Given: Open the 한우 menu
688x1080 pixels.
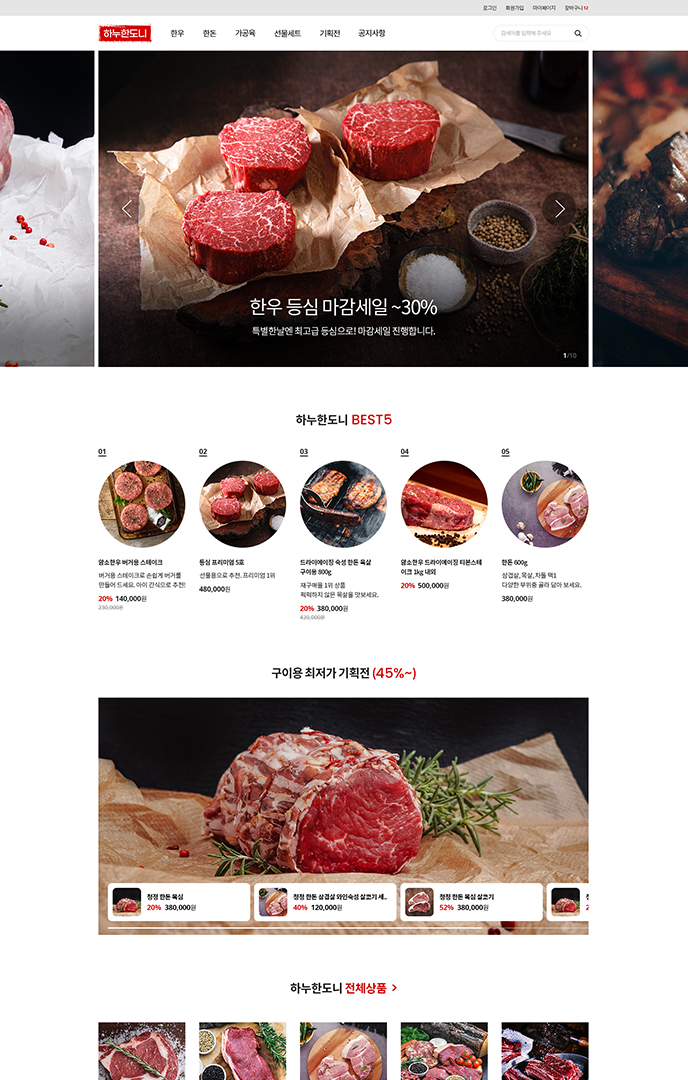Looking at the screenshot, I should (177, 33).
